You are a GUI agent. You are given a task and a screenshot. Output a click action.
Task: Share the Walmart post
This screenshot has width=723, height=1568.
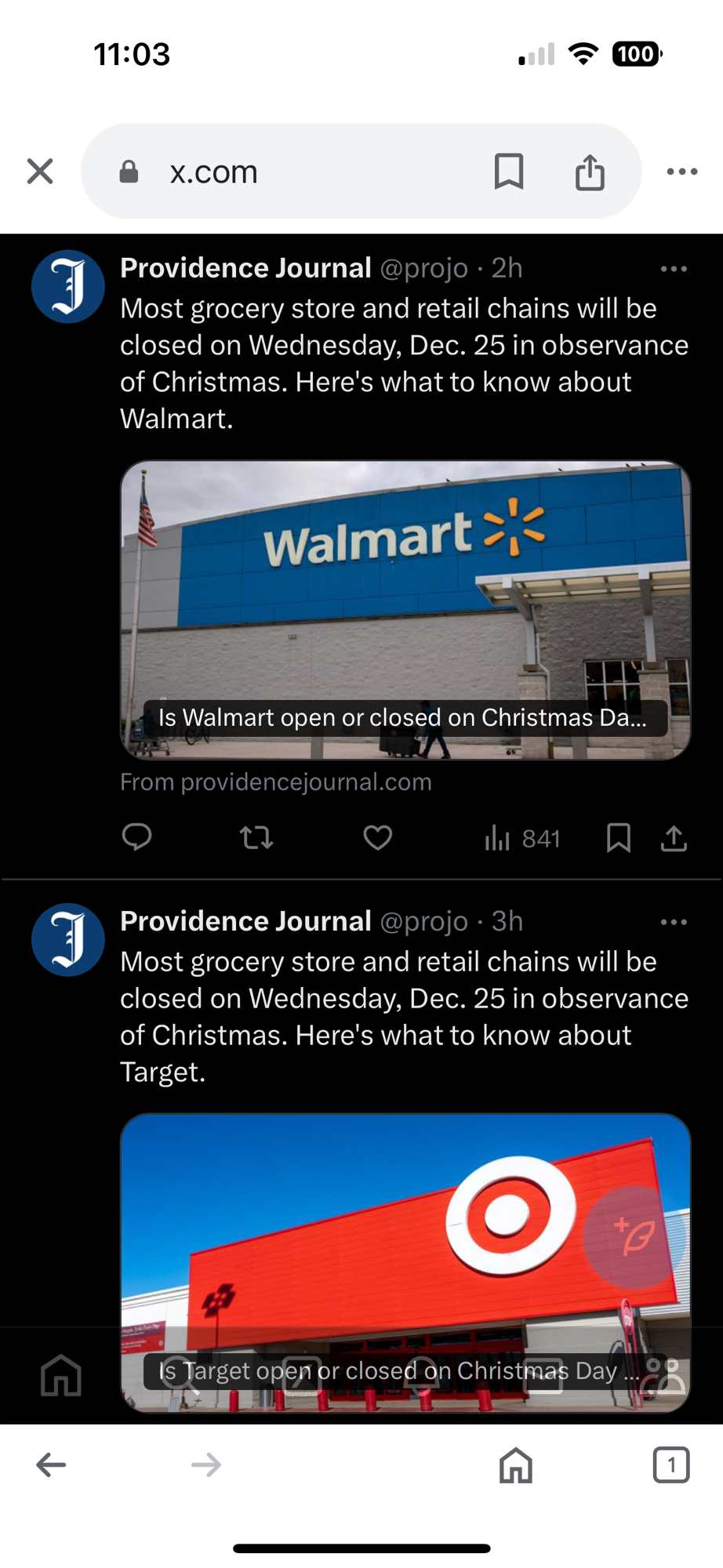674,838
